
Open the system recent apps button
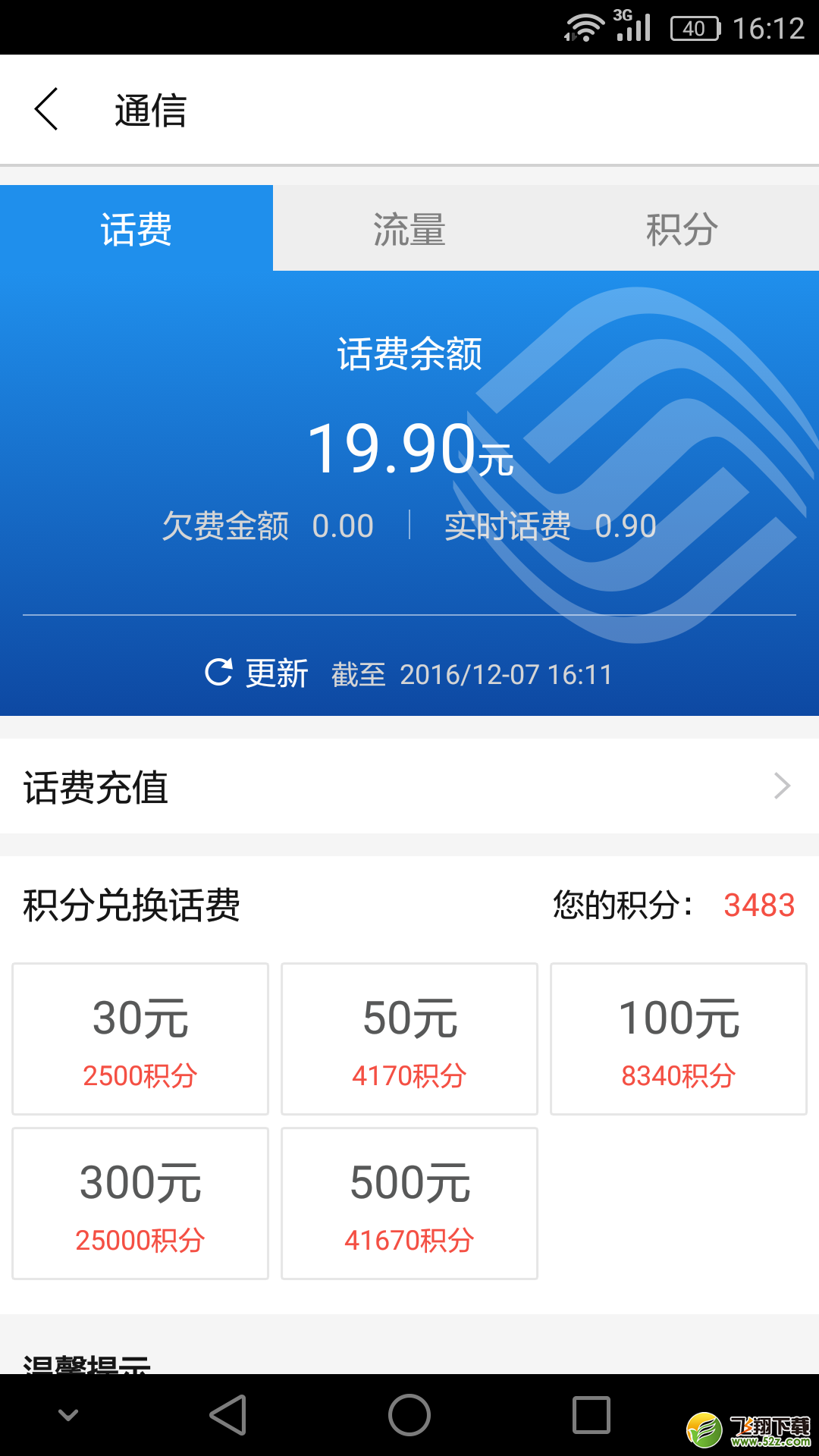[x=591, y=1415]
